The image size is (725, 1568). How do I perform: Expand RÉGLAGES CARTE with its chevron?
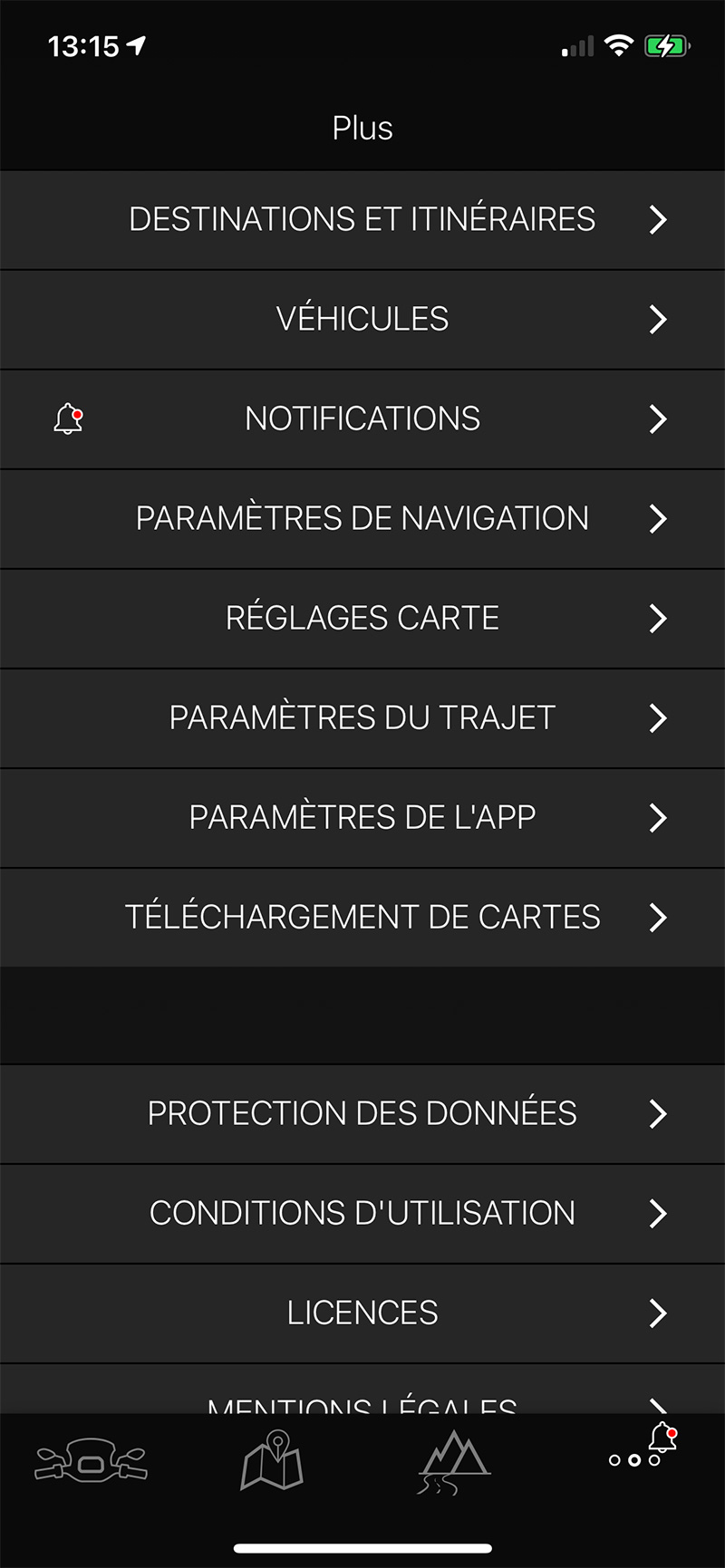click(658, 618)
